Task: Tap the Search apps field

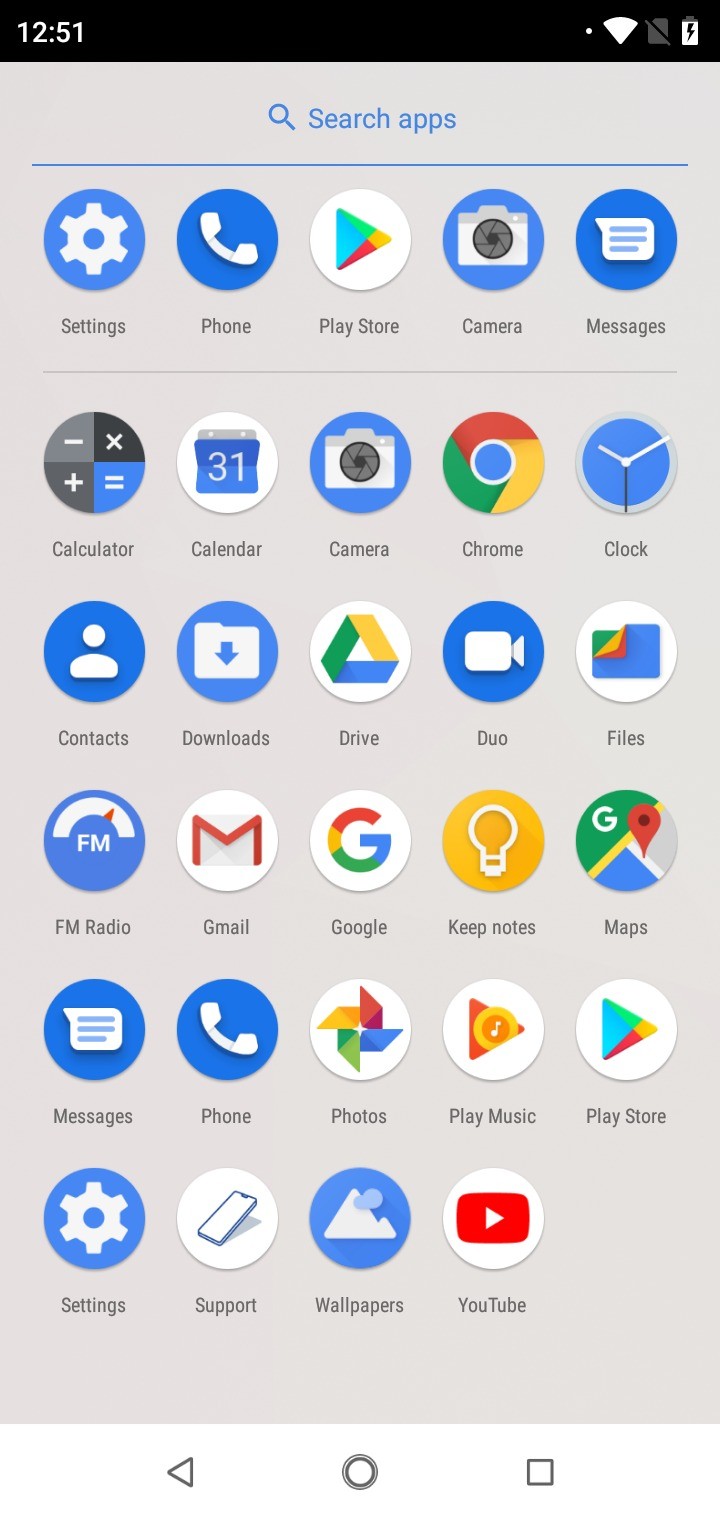Action: point(360,119)
